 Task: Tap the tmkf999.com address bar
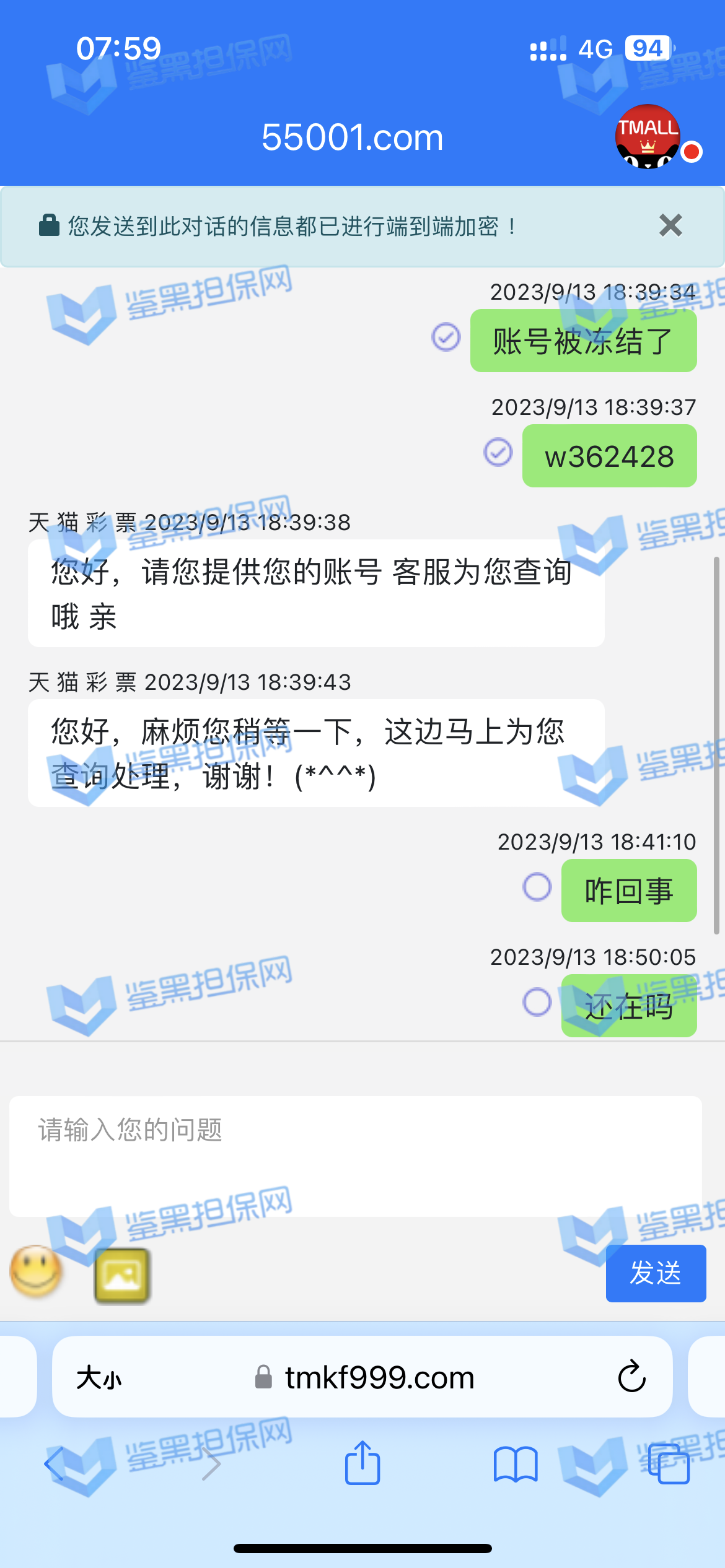click(378, 1377)
